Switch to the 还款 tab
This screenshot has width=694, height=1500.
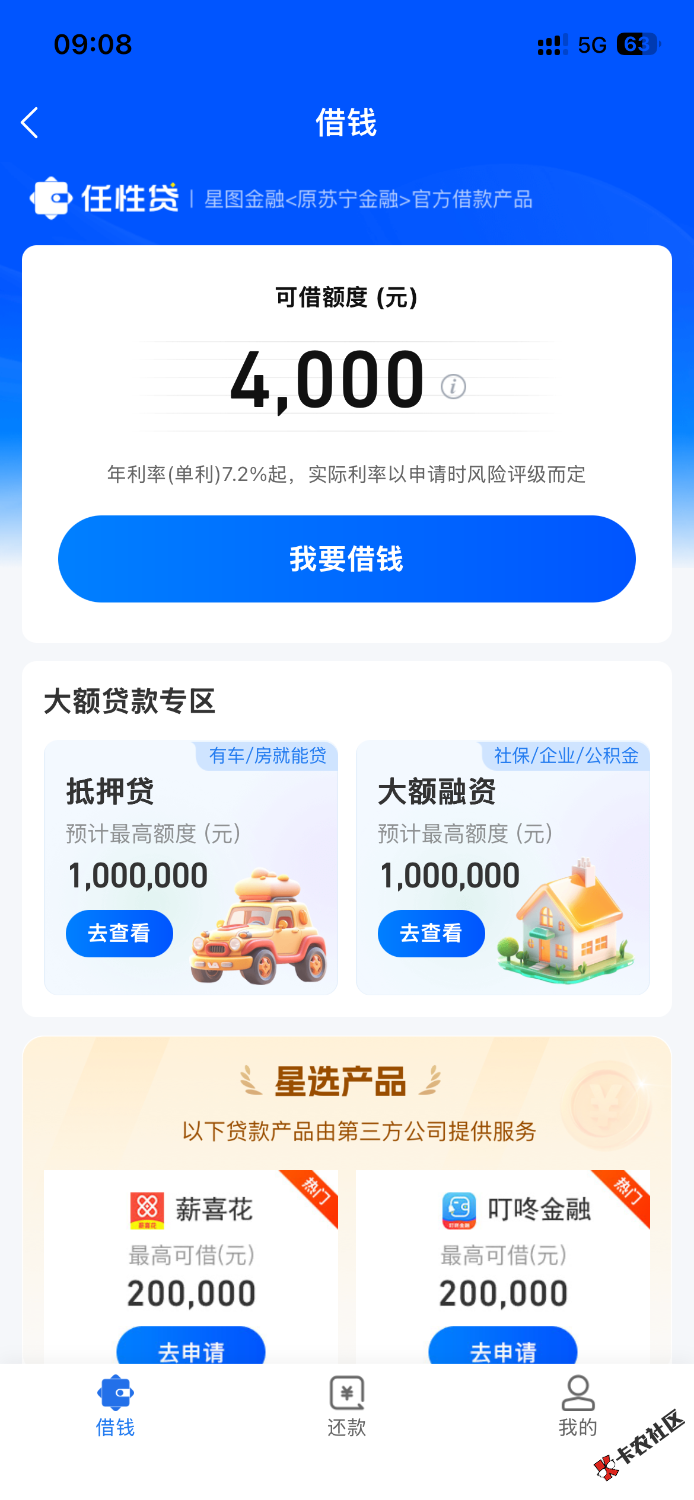pos(347,1406)
